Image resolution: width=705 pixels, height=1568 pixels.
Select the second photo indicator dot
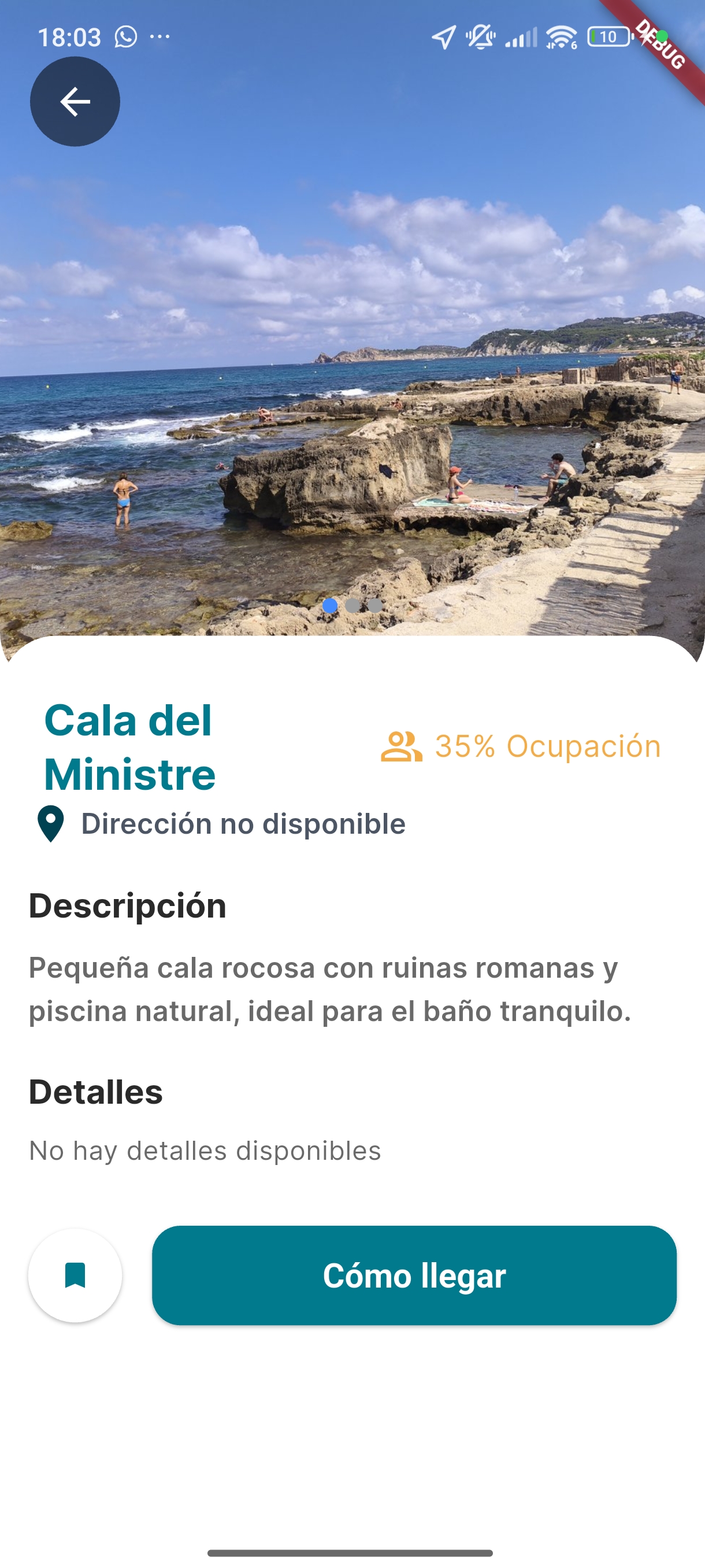[x=353, y=607]
